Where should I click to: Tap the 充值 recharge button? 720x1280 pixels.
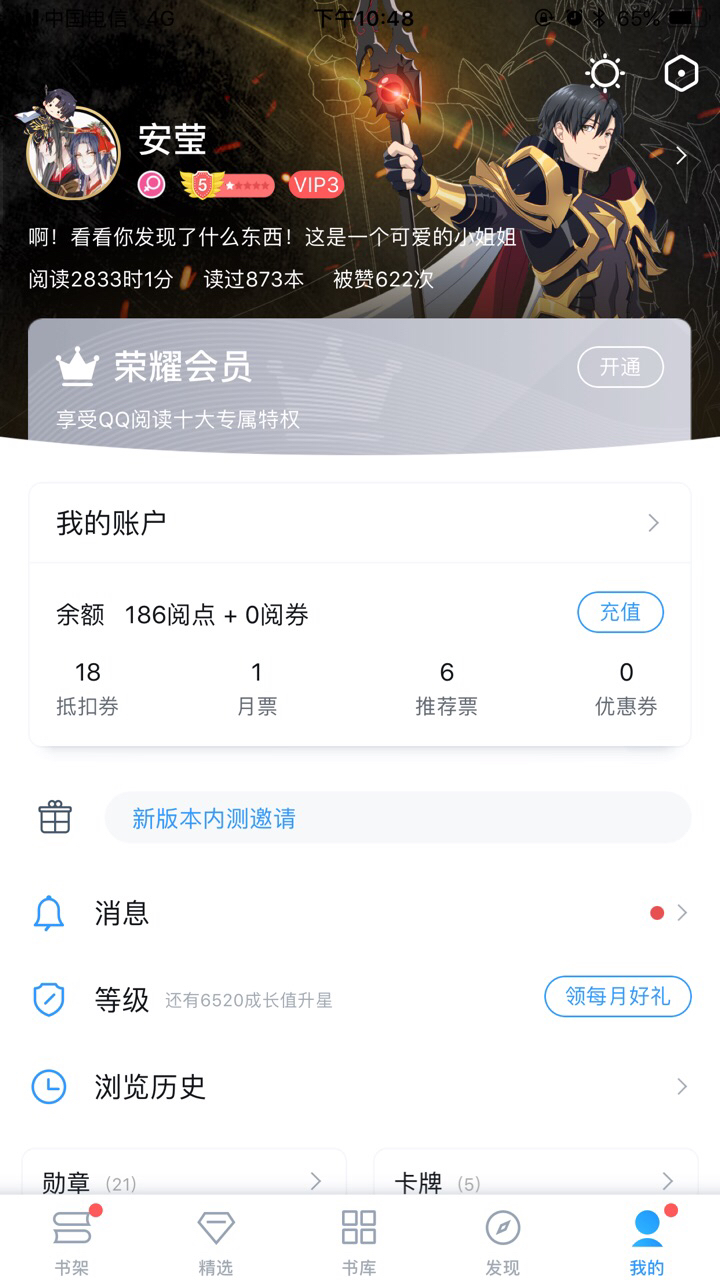[x=620, y=612]
